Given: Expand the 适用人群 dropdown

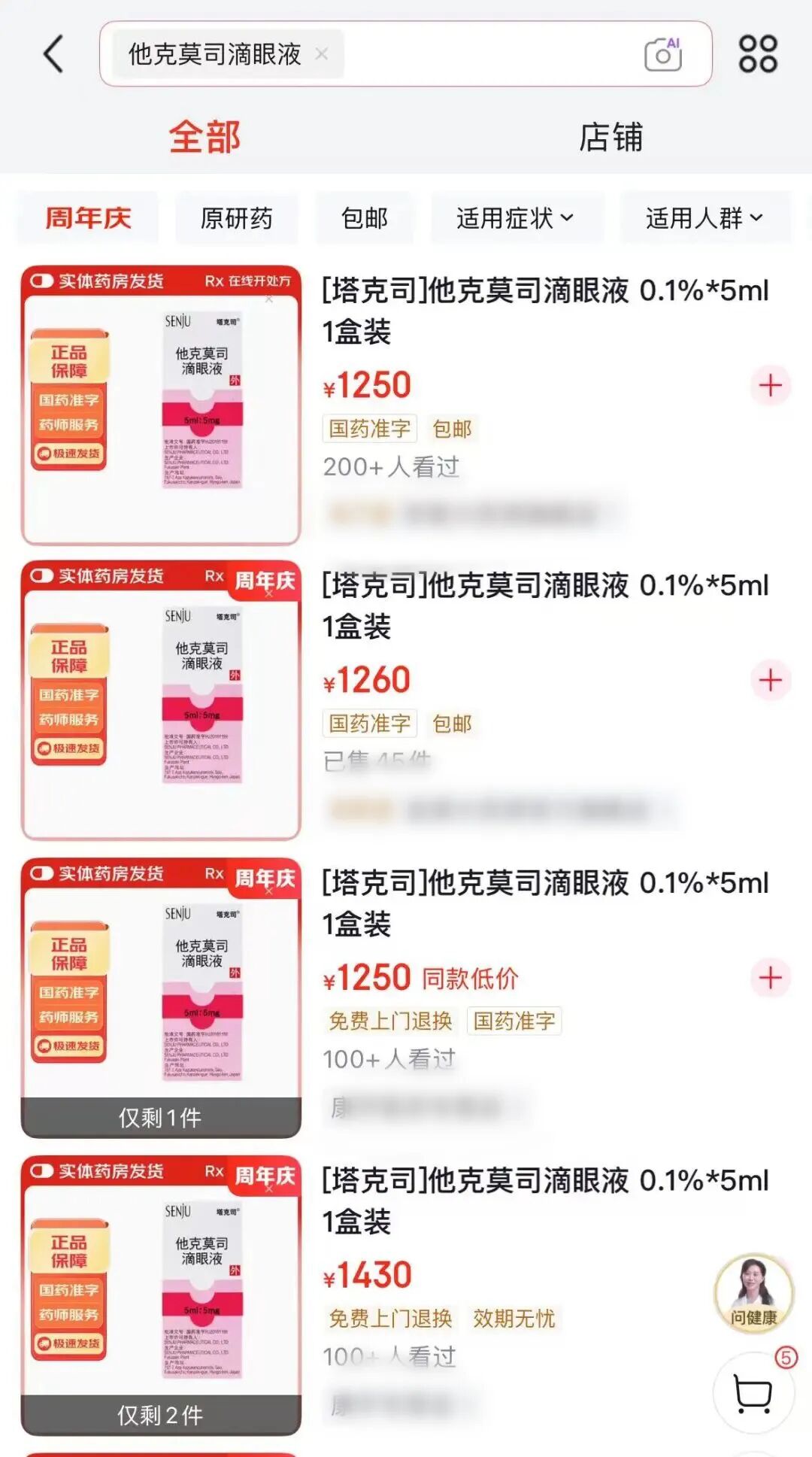Looking at the screenshot, I should tap(704, 218).
